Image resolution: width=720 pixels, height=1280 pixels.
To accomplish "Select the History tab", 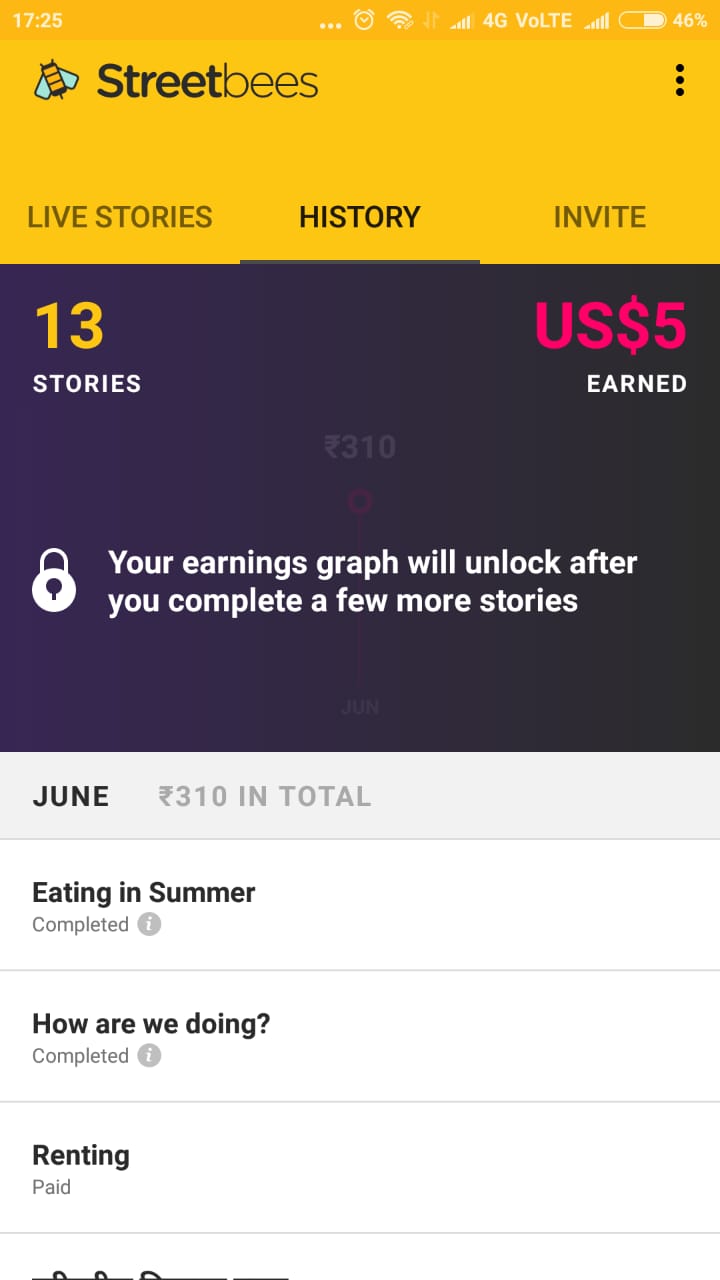I will [360, 217].
